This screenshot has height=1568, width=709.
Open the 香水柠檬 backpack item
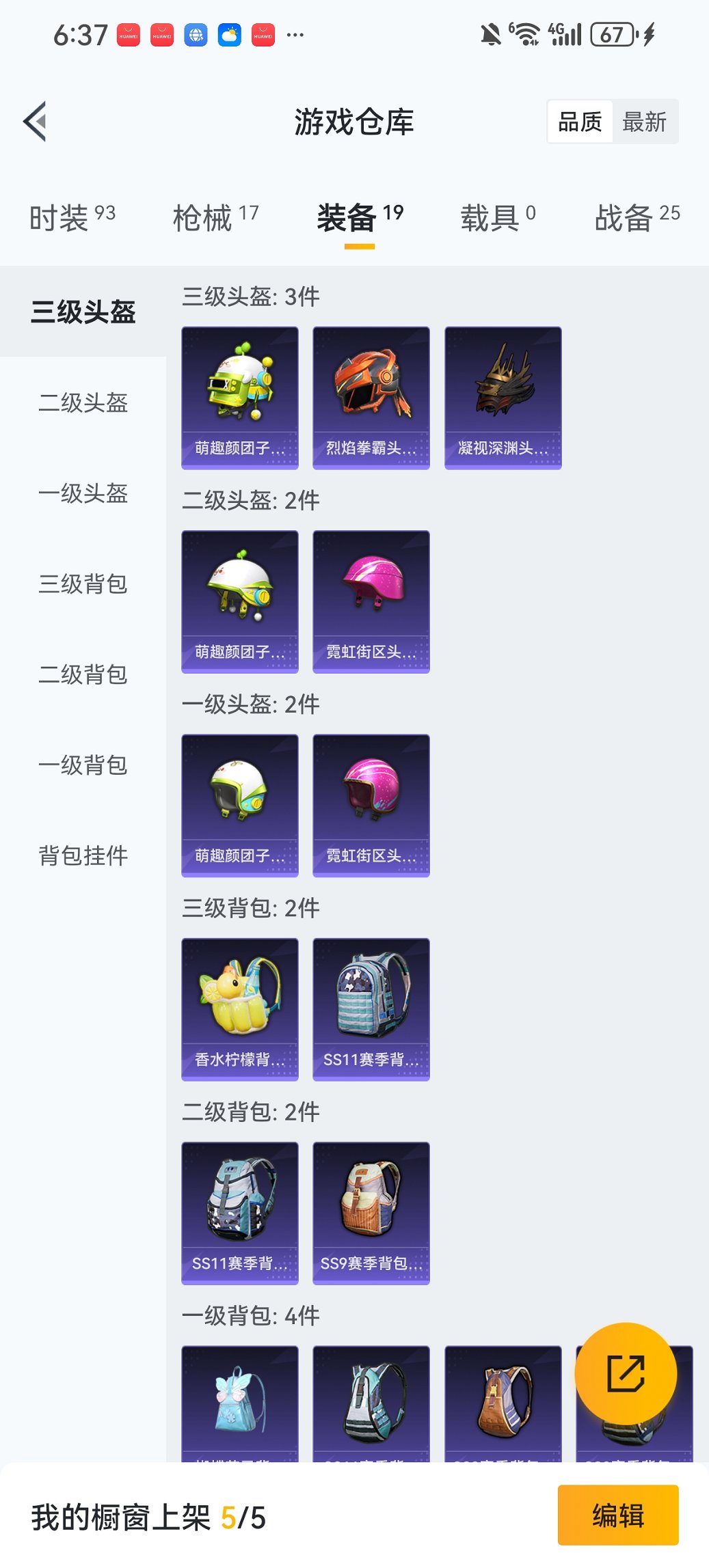(240, 1009)
